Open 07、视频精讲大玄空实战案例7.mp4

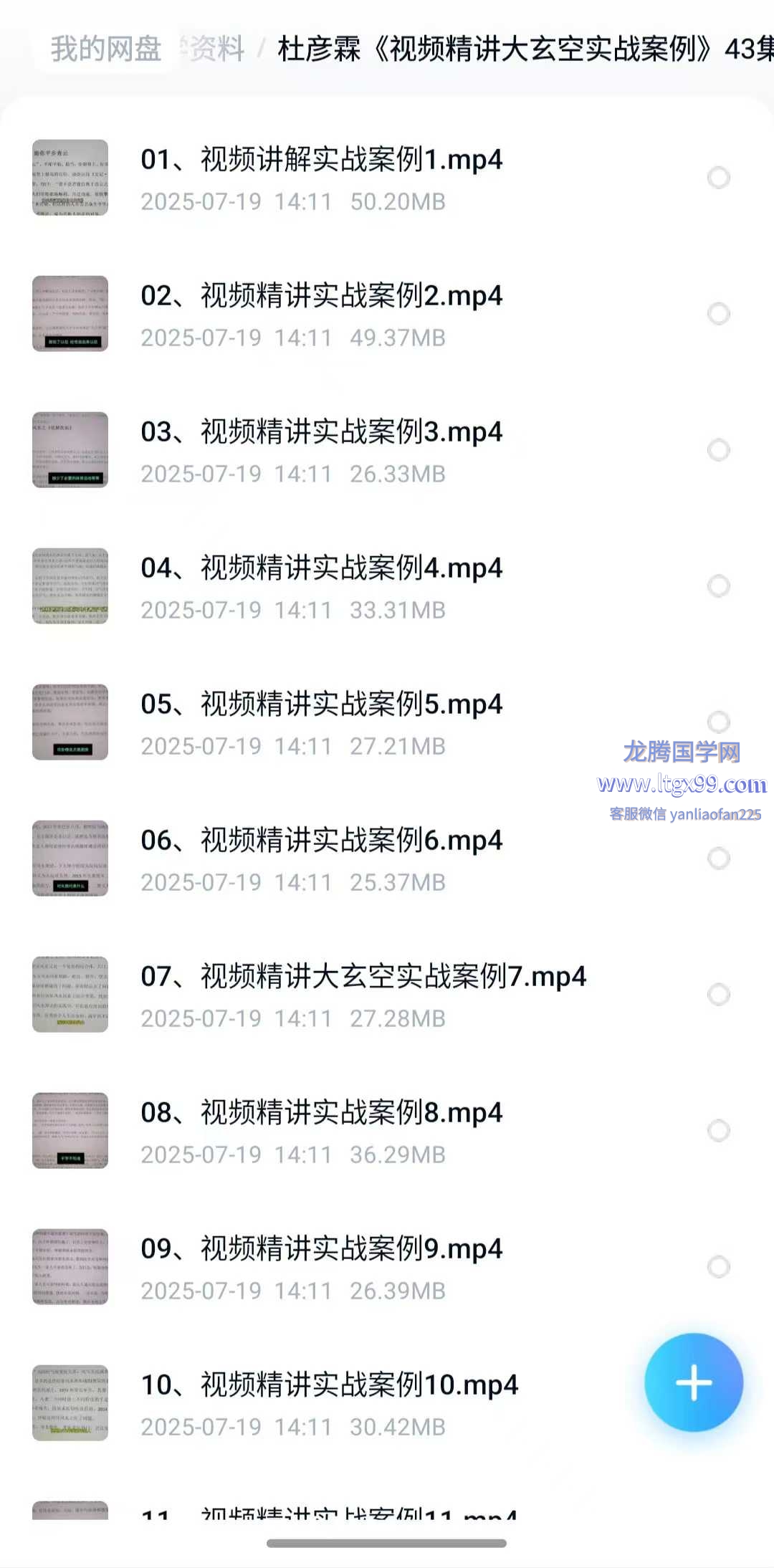coord(363,977)
